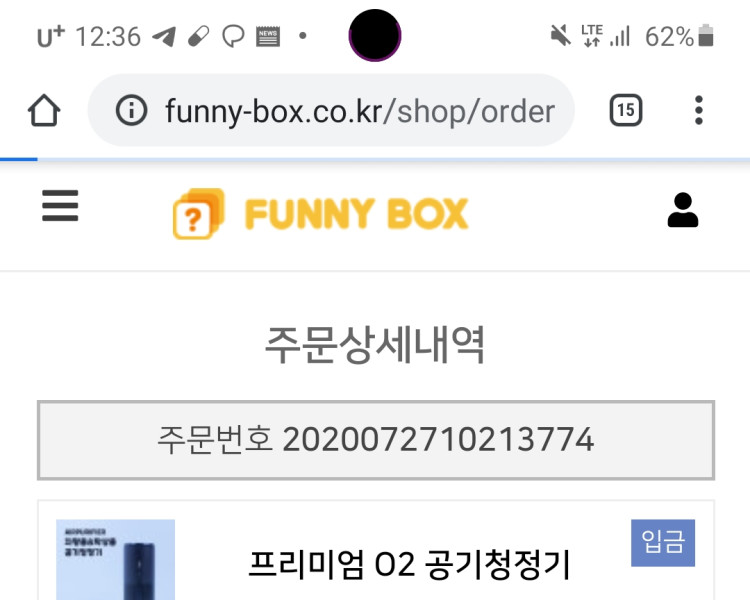View site information for this page
750x600 pixels.
point(131,110)
